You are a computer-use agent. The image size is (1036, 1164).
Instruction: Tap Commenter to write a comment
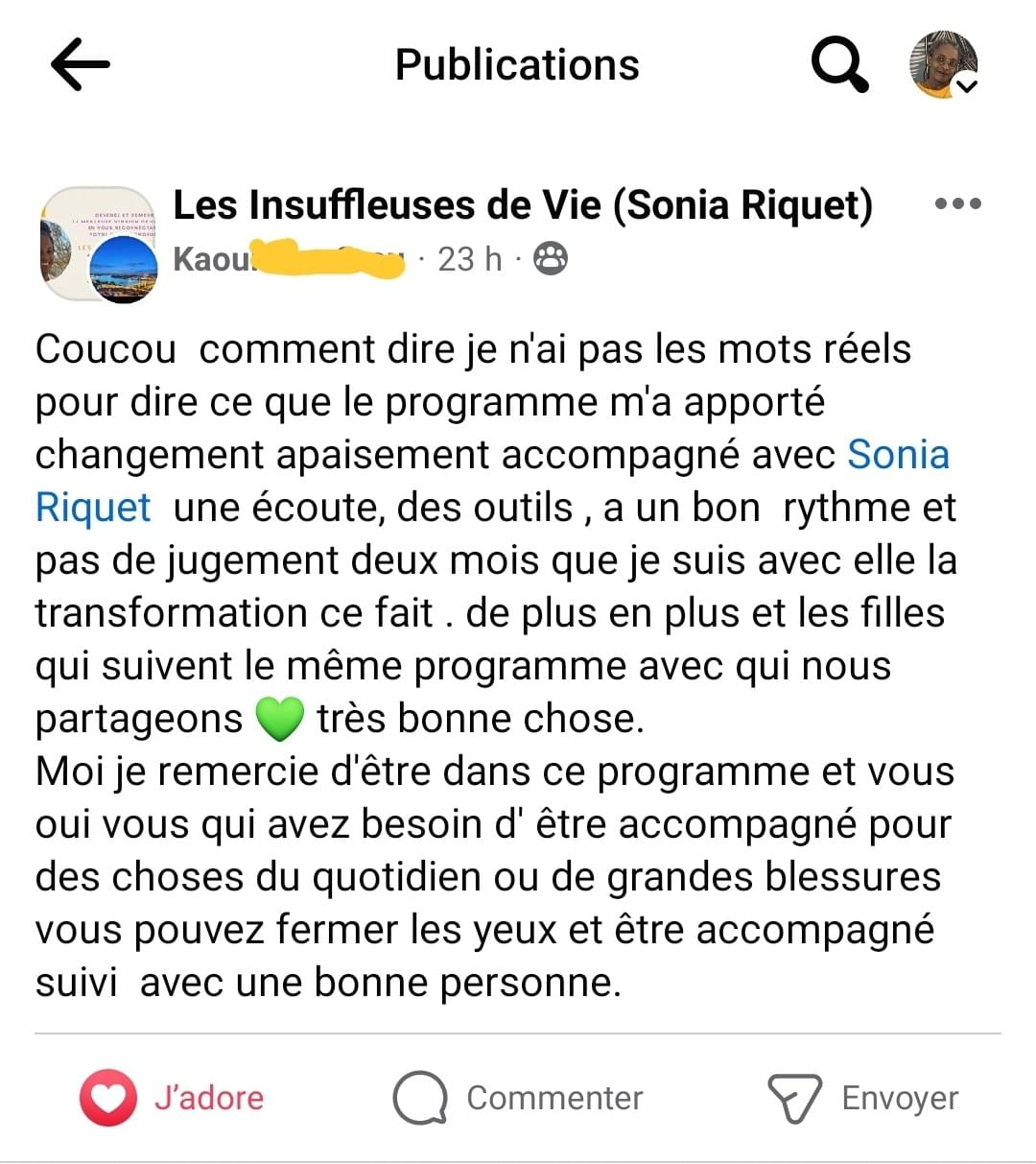518,1098
